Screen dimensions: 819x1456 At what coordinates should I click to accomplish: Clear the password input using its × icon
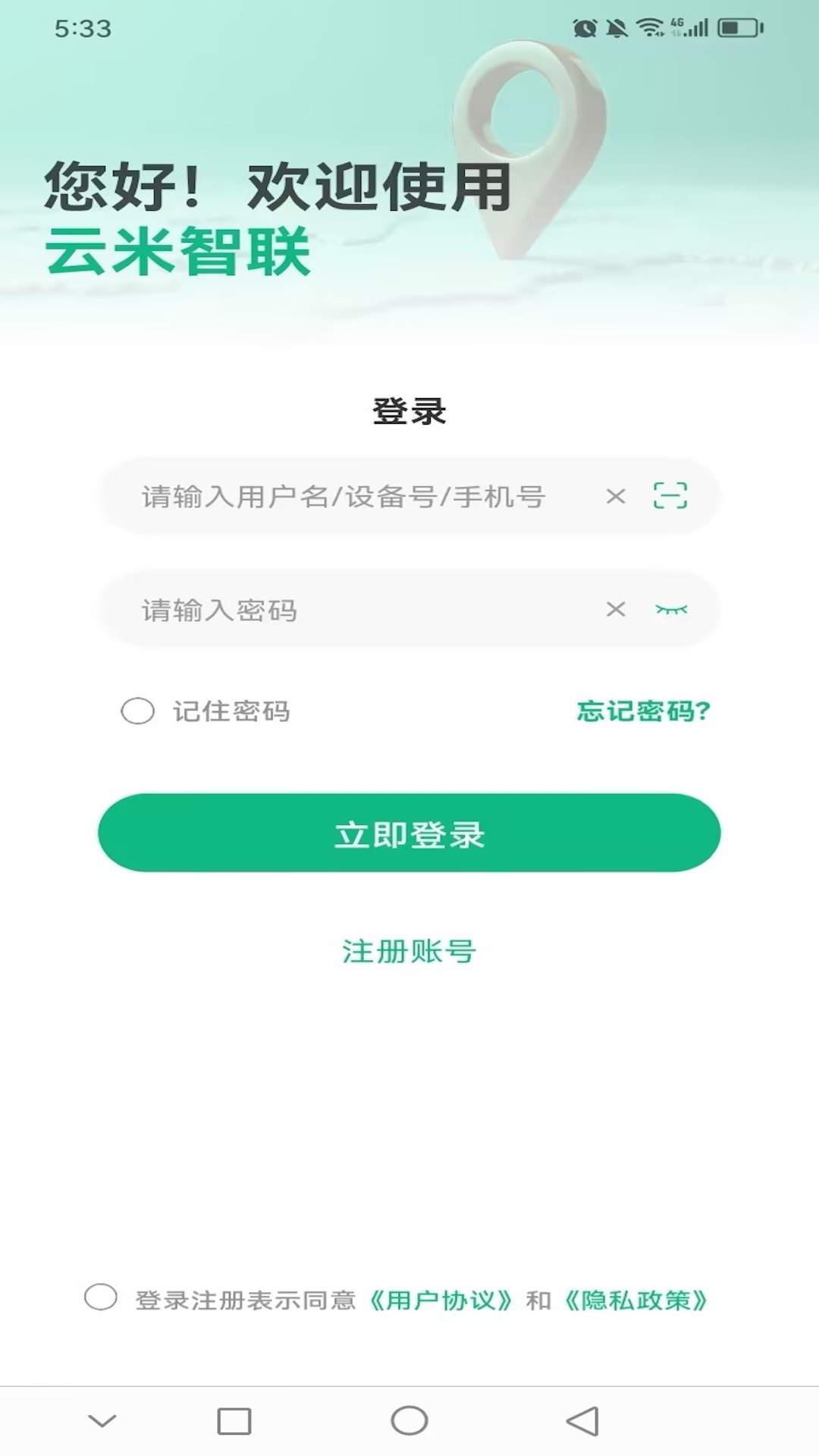coord(616,609)
